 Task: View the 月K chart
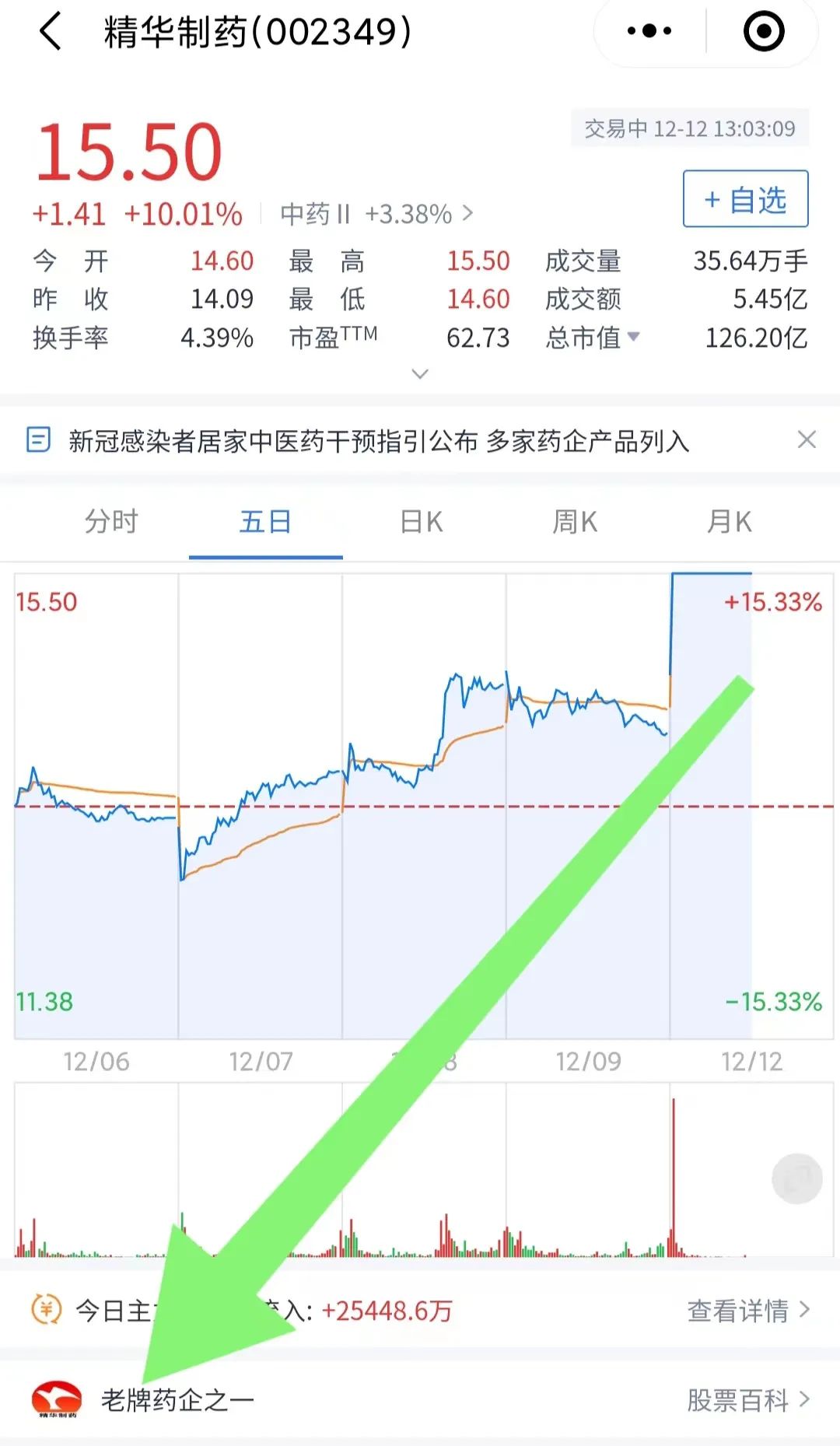729,522
